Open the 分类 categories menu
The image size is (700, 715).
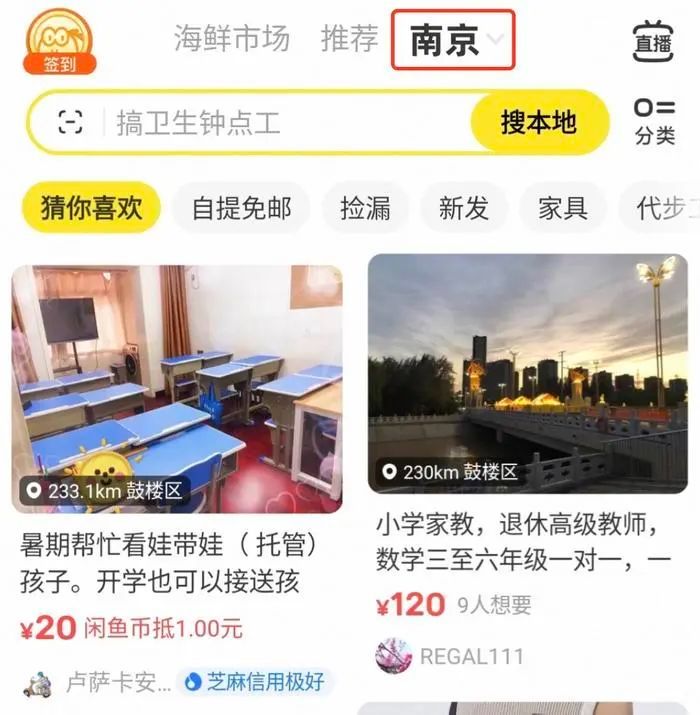pyautogui.click(x=655, y=122)
